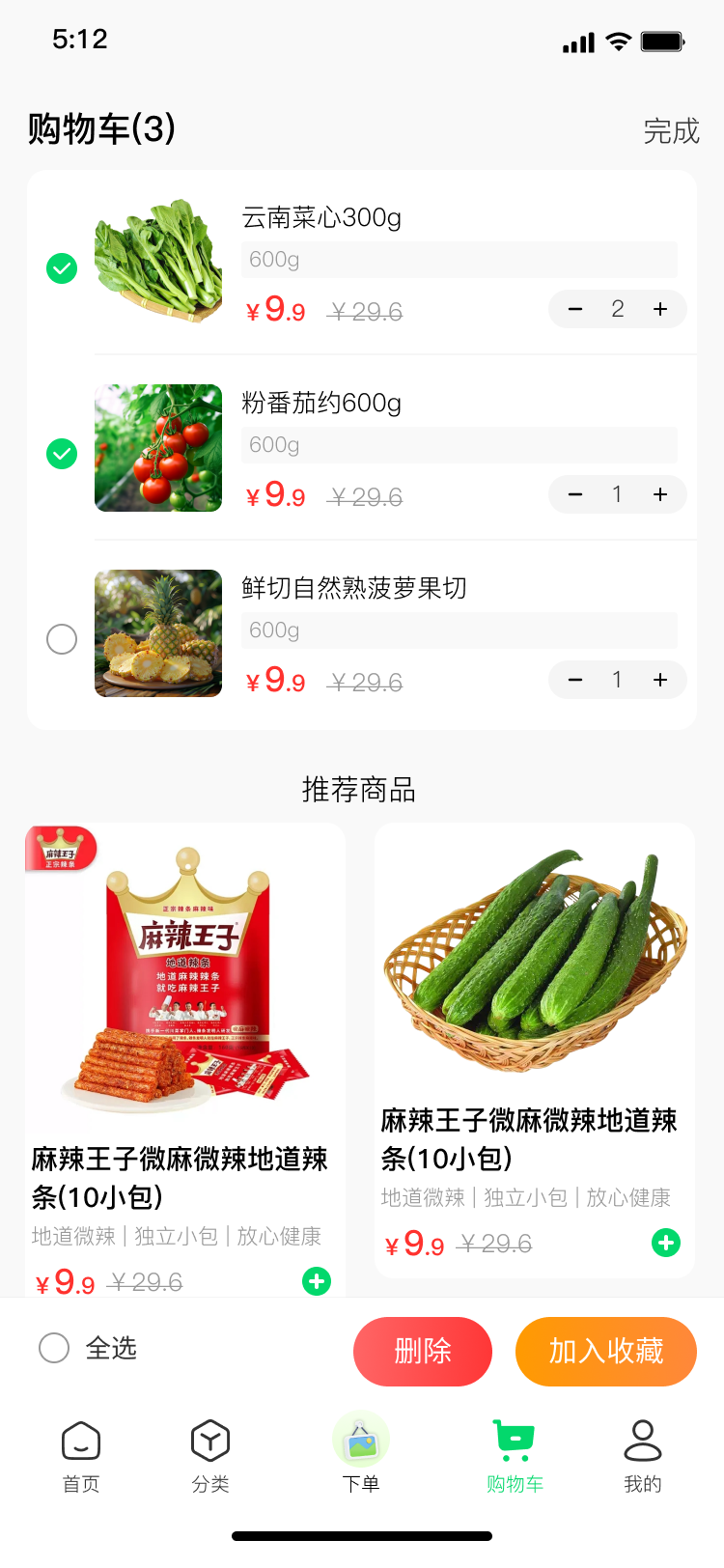Increase quantity of 鲜切自然熟菠萝果切

click(x=660, y=680)
